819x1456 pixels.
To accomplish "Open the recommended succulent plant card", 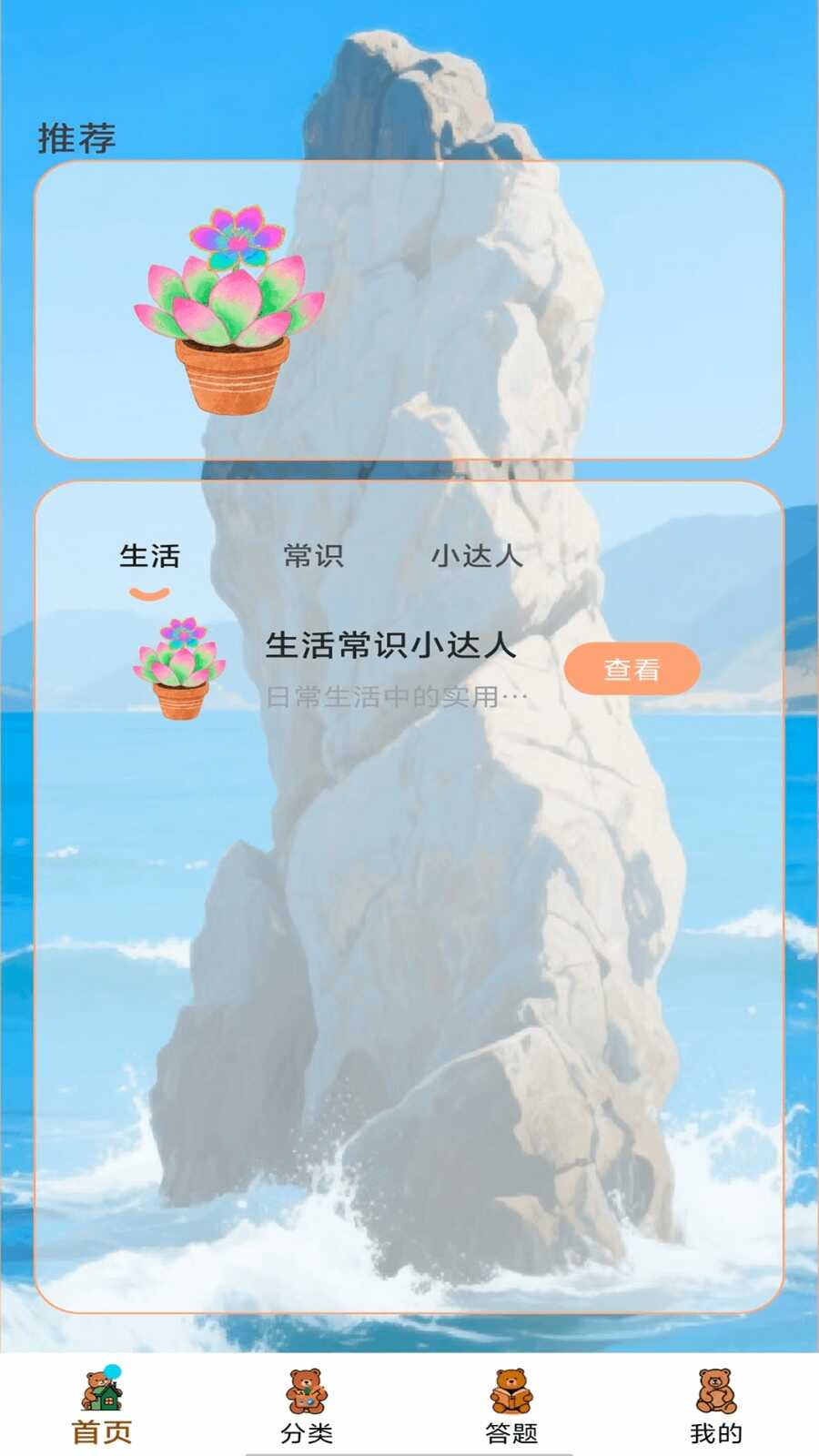I will pyautogui.click(x=409, y=309).
